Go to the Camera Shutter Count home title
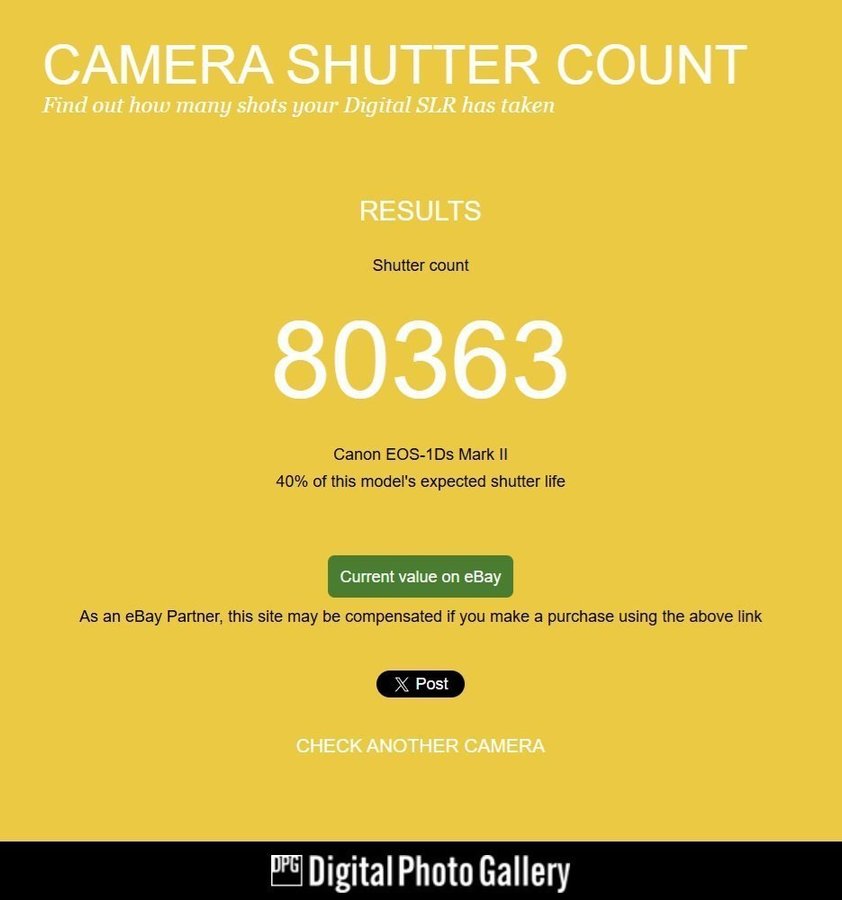The height and width of the screenshot is (900, 842). 394,65
